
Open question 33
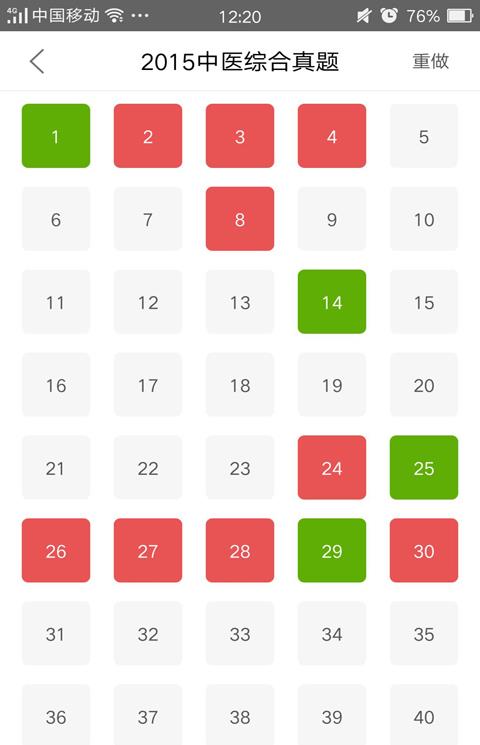240,633
